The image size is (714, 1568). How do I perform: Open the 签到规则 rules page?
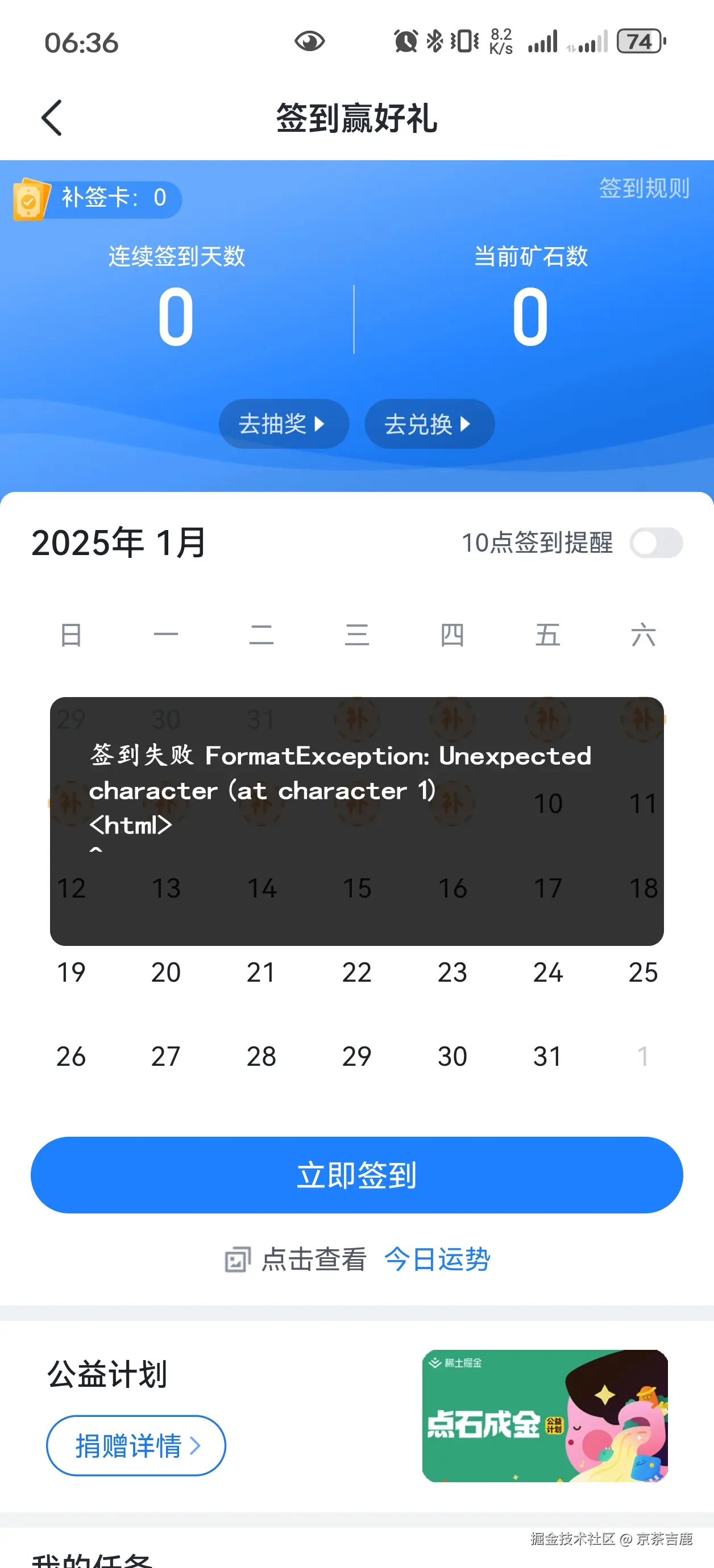point(644,189)
